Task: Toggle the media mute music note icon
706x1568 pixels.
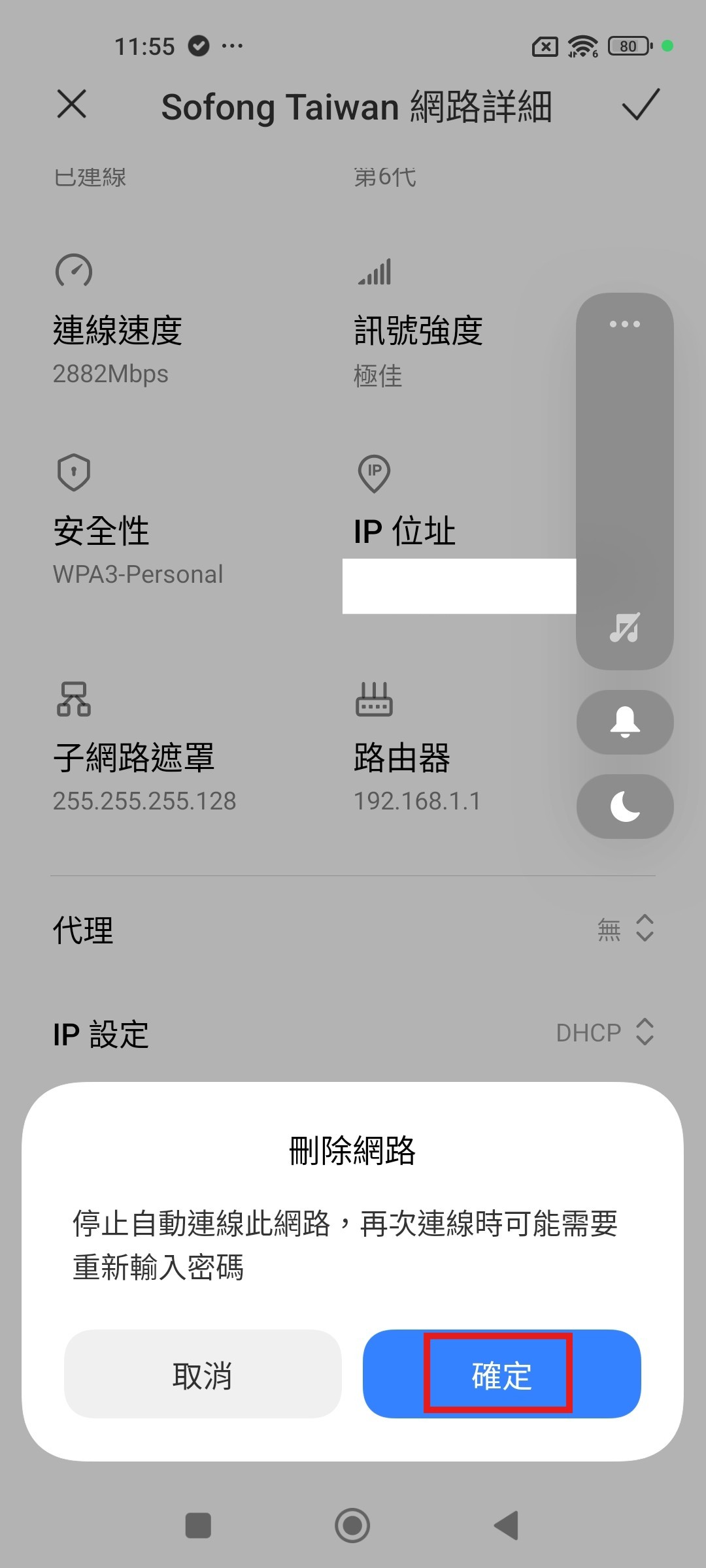Action: 625,627
